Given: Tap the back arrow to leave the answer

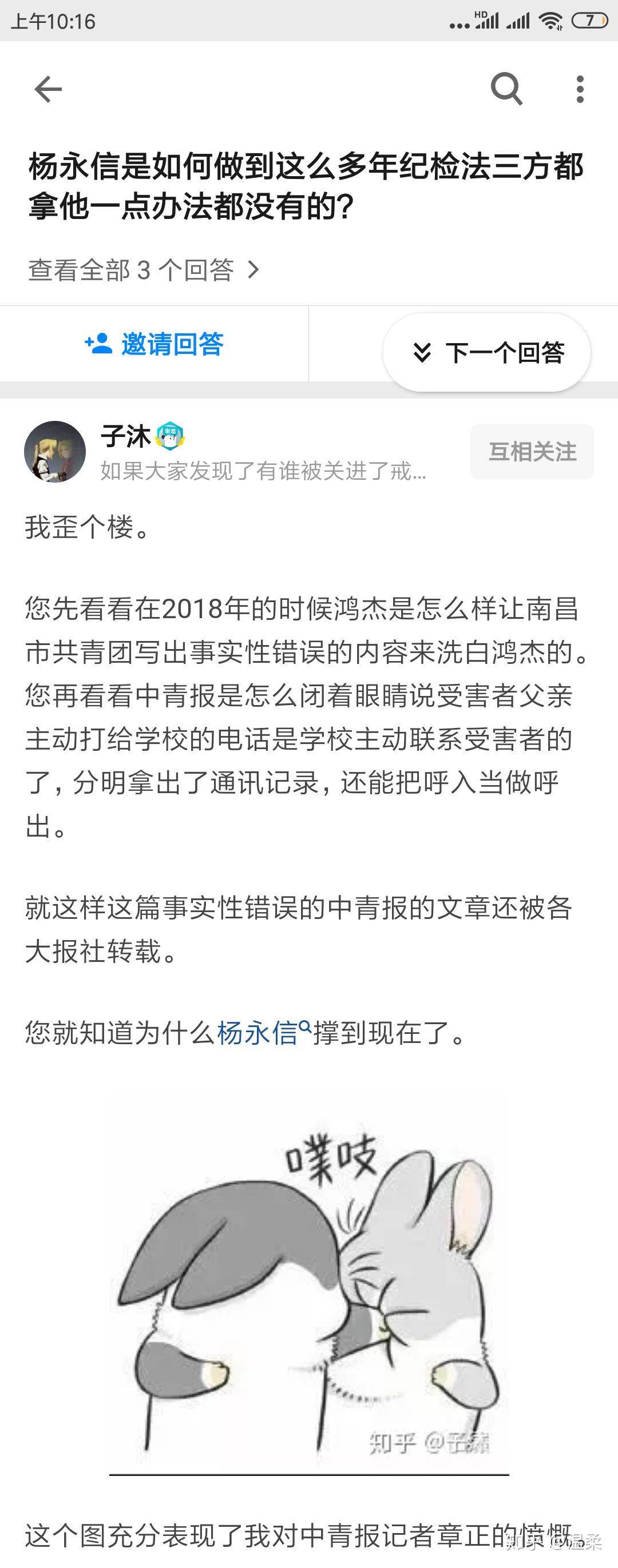Looking at the screenshot, I should tap(46, 89).
